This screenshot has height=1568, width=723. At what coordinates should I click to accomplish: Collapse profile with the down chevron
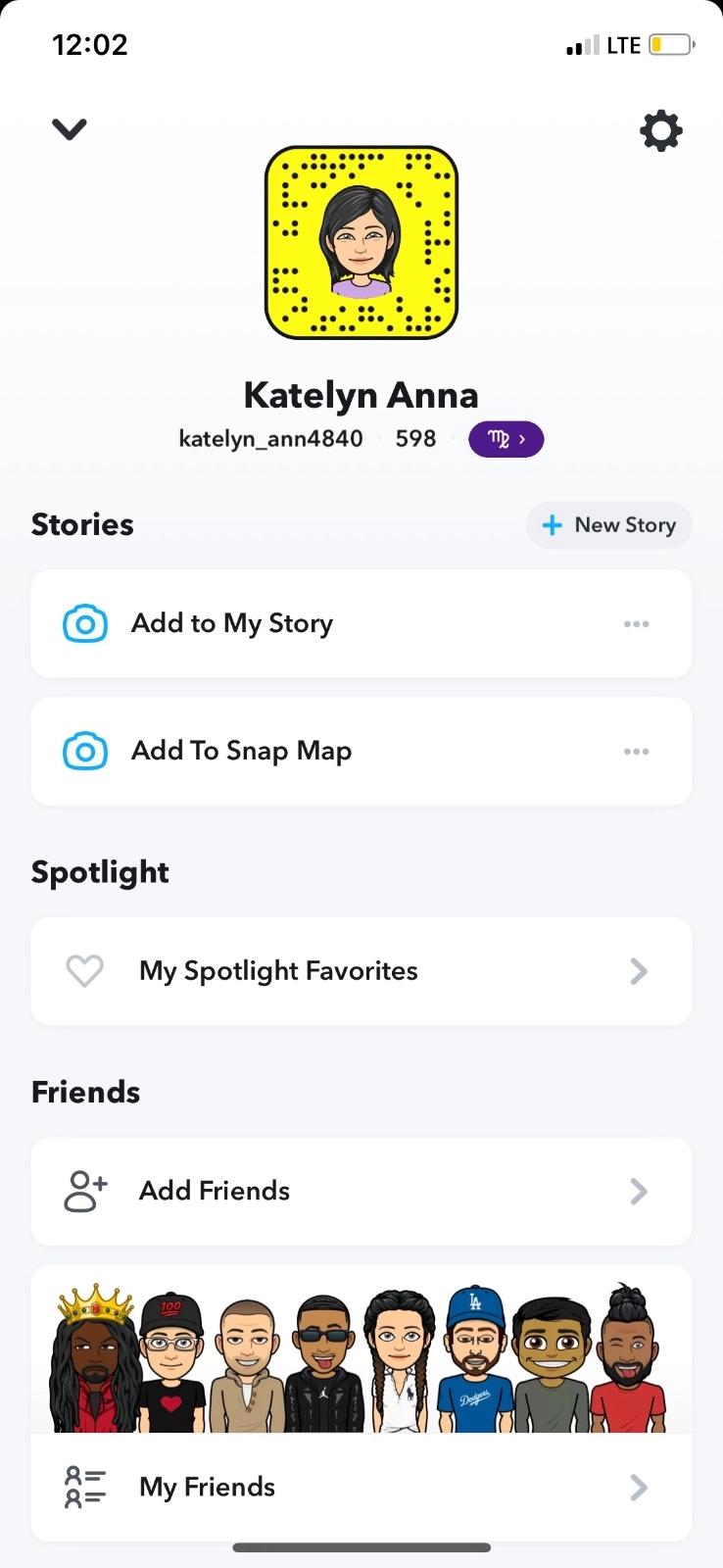70,129
